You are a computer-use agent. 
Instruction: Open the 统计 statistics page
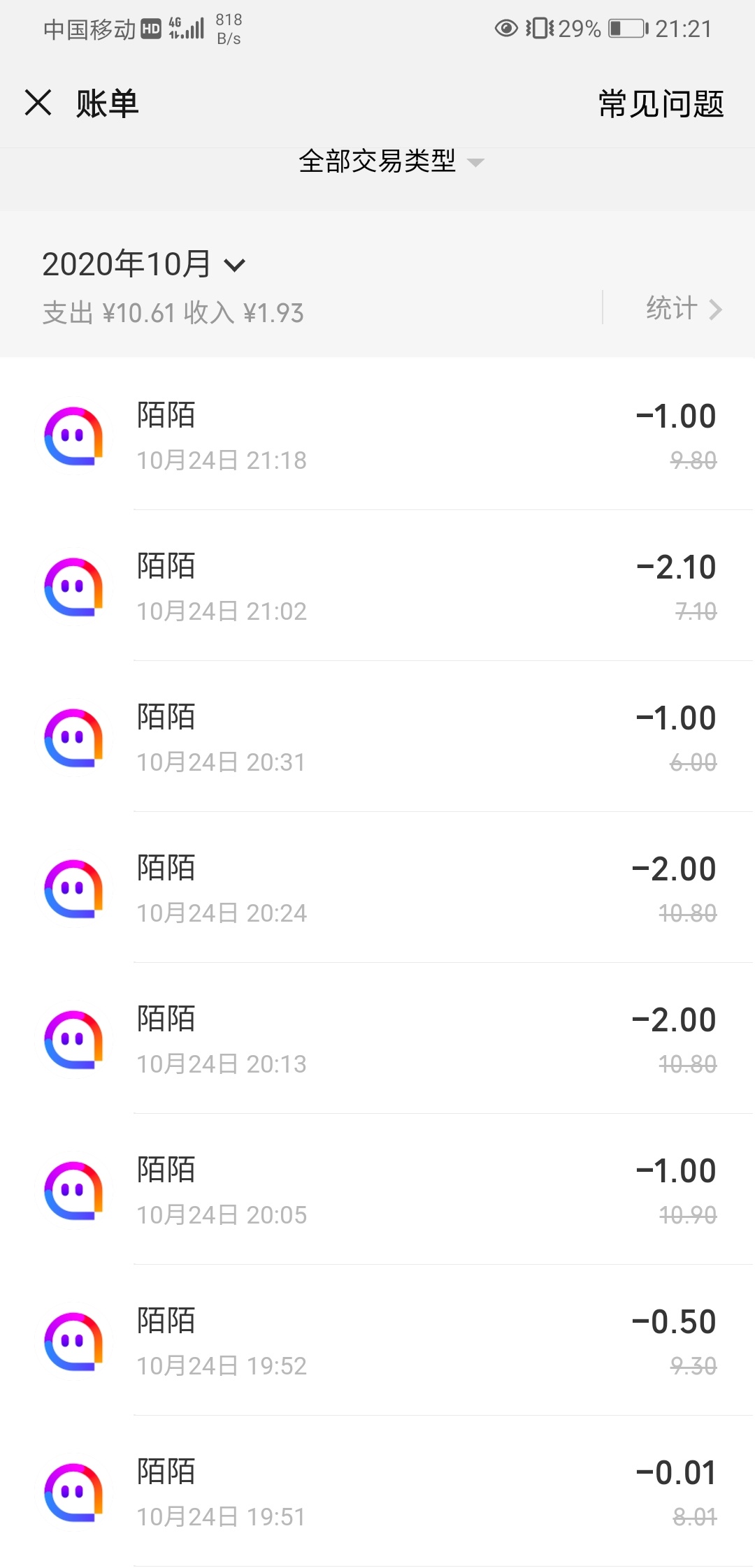(x=683, y=308)
